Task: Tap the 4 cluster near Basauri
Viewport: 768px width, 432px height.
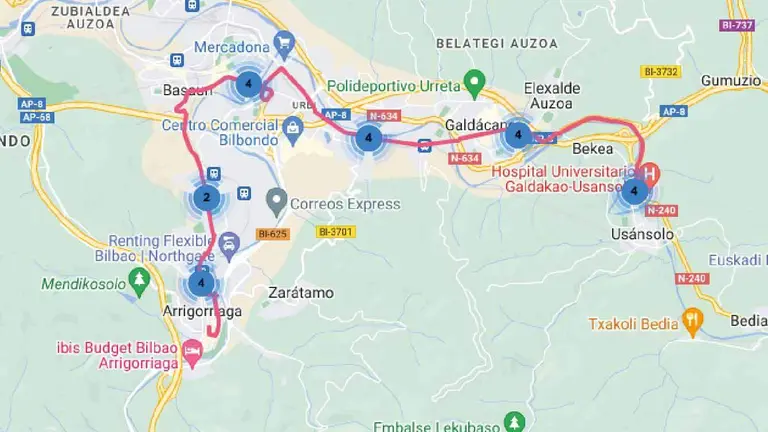Action: pyautogui.click(x=247, y=85)
